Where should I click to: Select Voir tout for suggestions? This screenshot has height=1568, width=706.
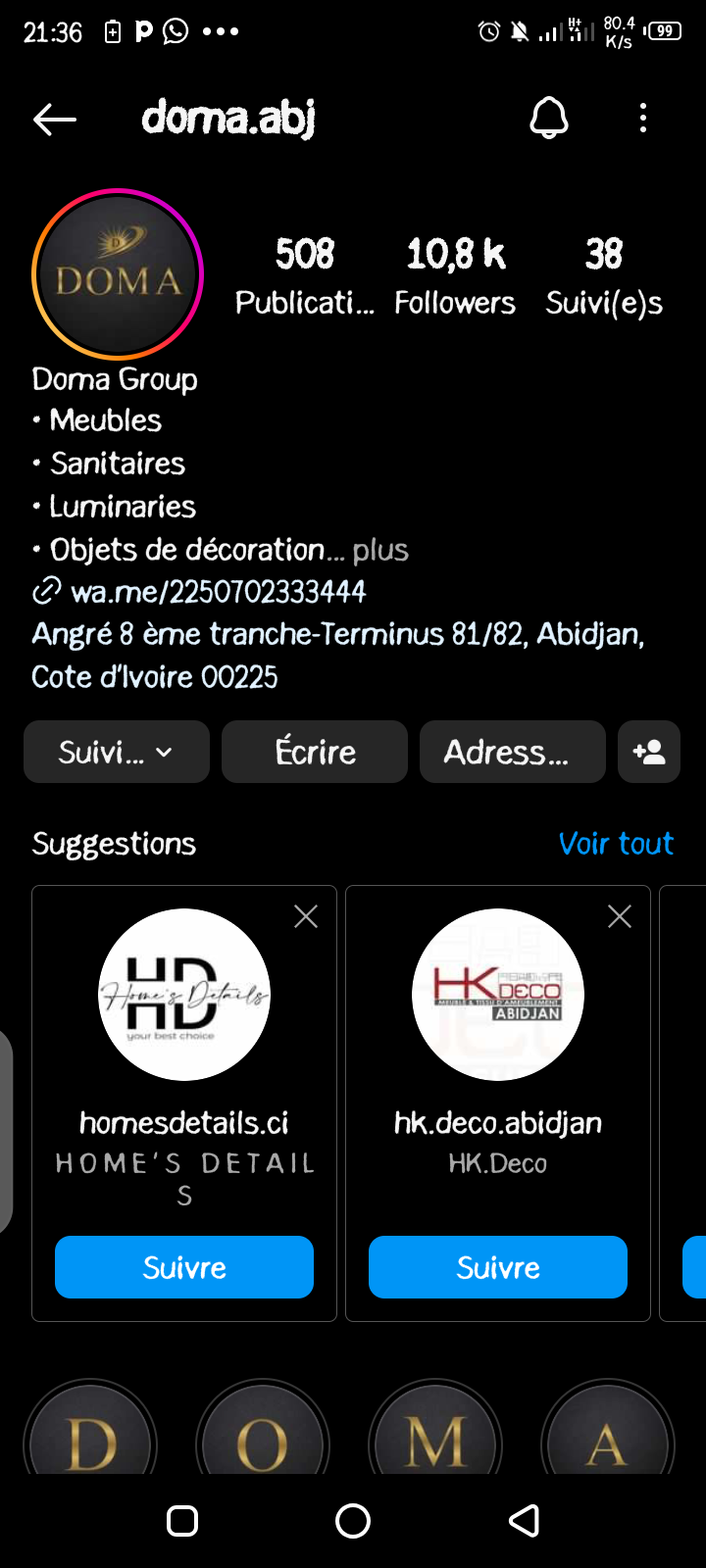pyautogui.click(x=616, y=844)
